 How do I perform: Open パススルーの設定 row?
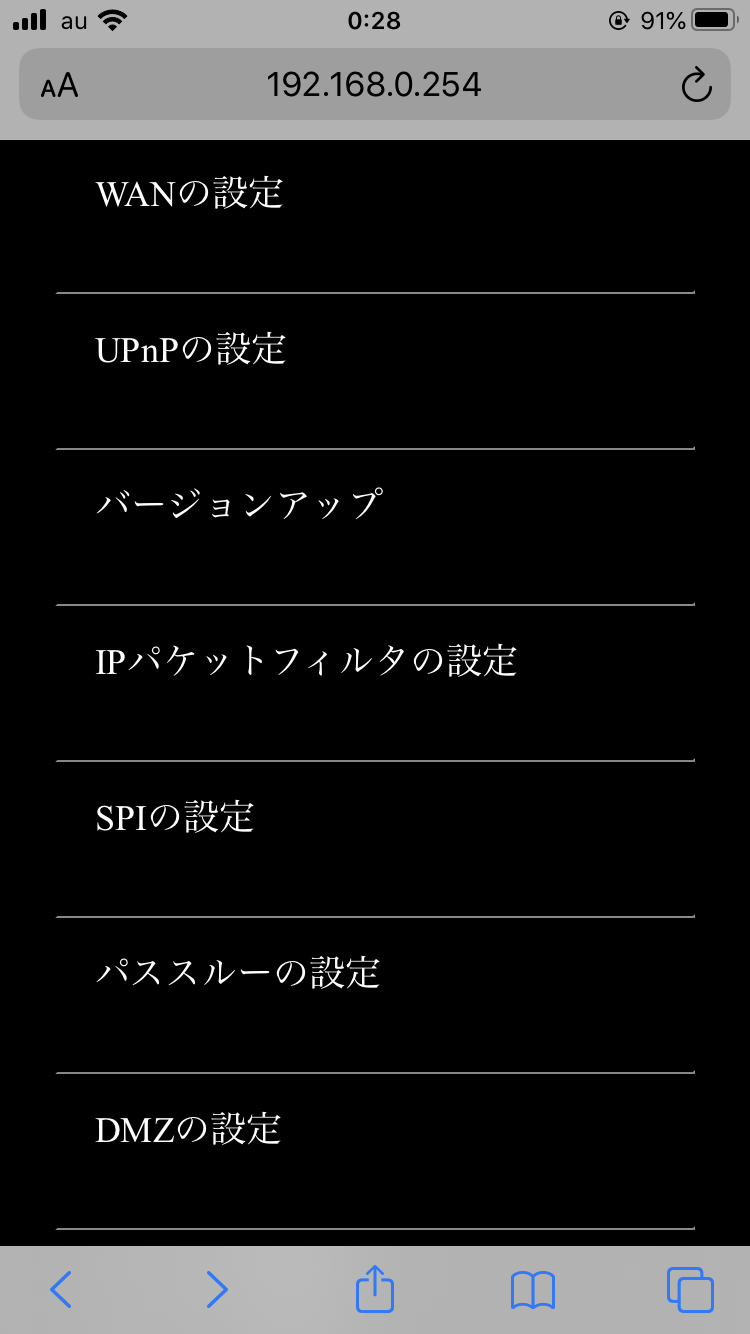click(238, 972)
